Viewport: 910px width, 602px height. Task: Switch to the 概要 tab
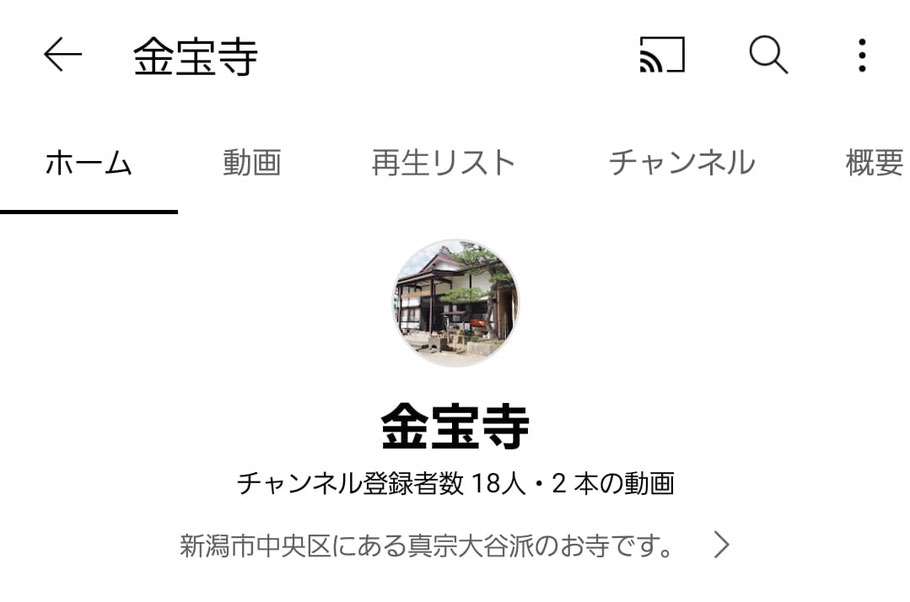pos(874,163)
